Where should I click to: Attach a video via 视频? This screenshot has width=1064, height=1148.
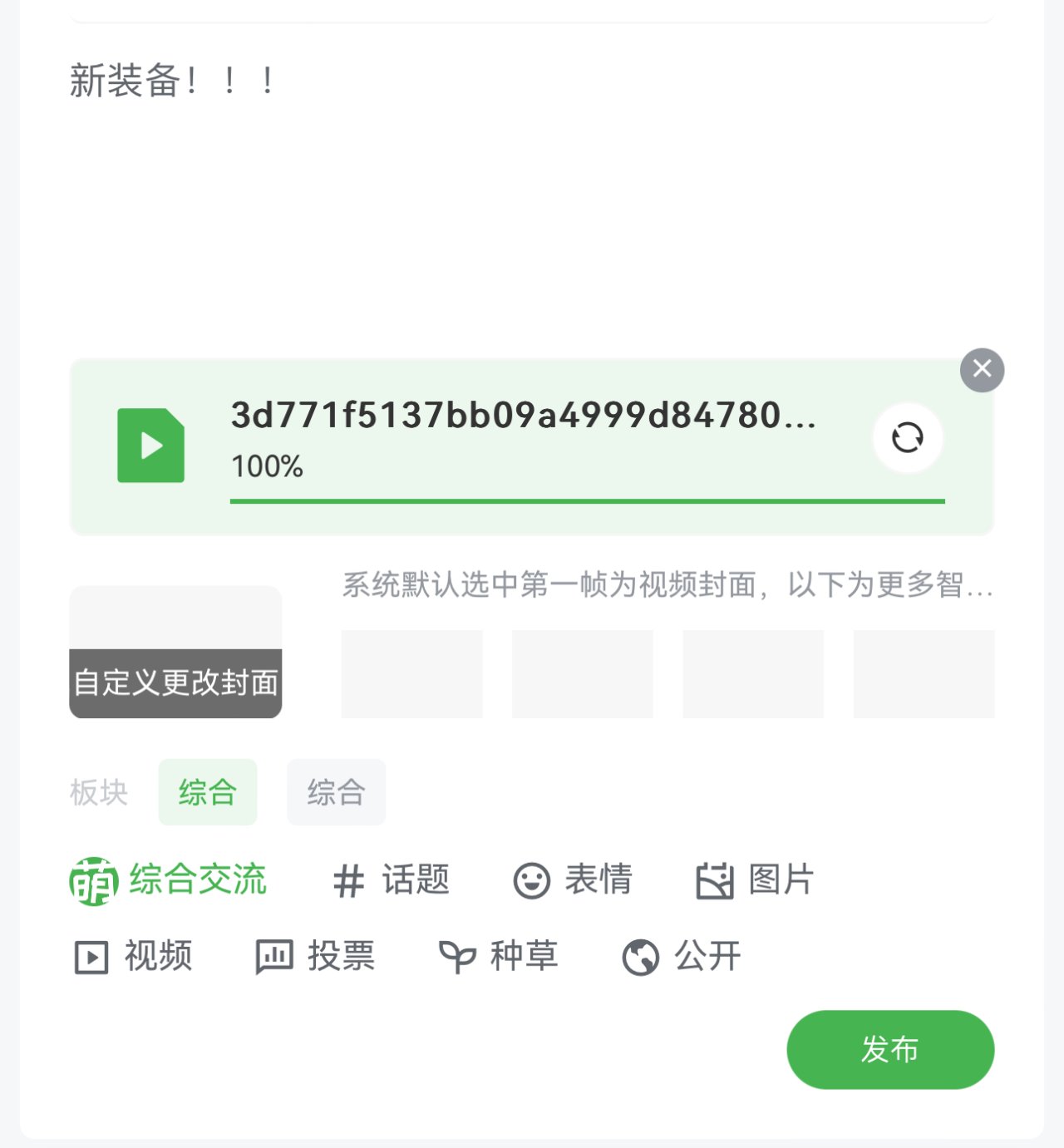click(133, 957)
